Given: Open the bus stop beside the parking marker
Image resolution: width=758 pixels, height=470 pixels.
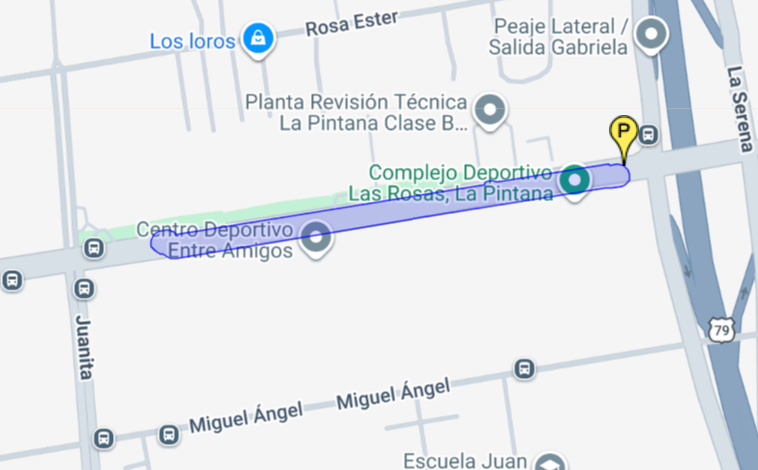Looking at the screenshot, I should click(648, 134).
